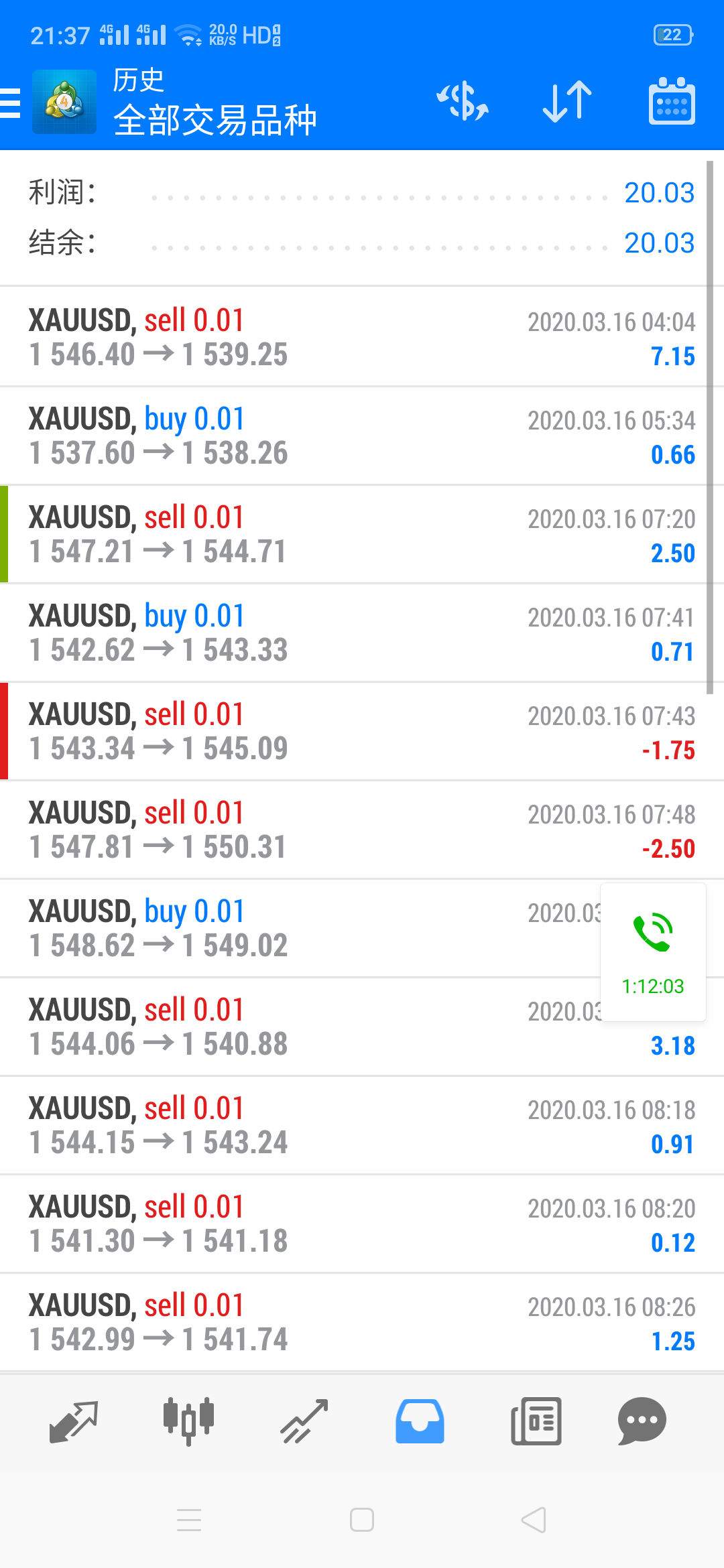Screen dimensions: 724x1568
Task: Open the News tab
Action: click(x=536, y=1421)
